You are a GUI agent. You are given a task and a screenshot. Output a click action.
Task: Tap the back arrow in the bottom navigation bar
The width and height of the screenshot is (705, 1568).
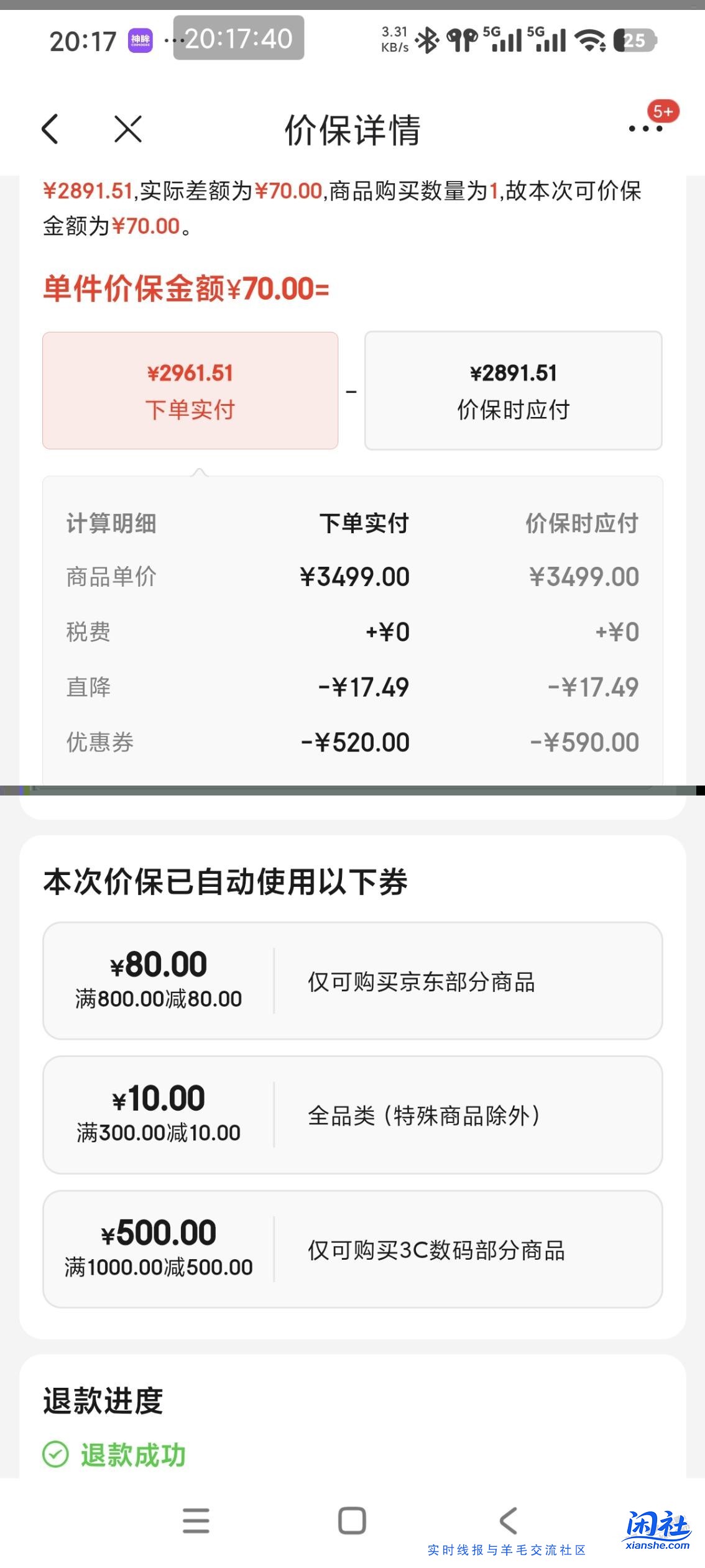click(509, 1520)
